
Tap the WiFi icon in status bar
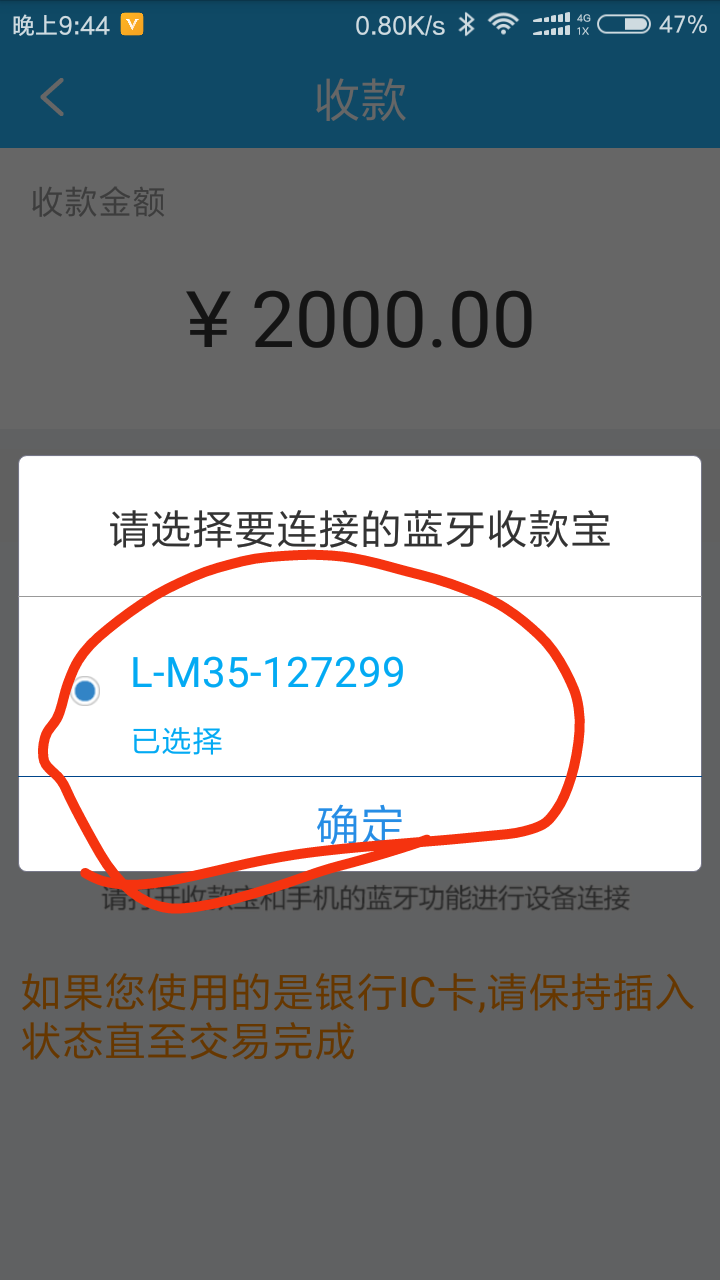504,25
